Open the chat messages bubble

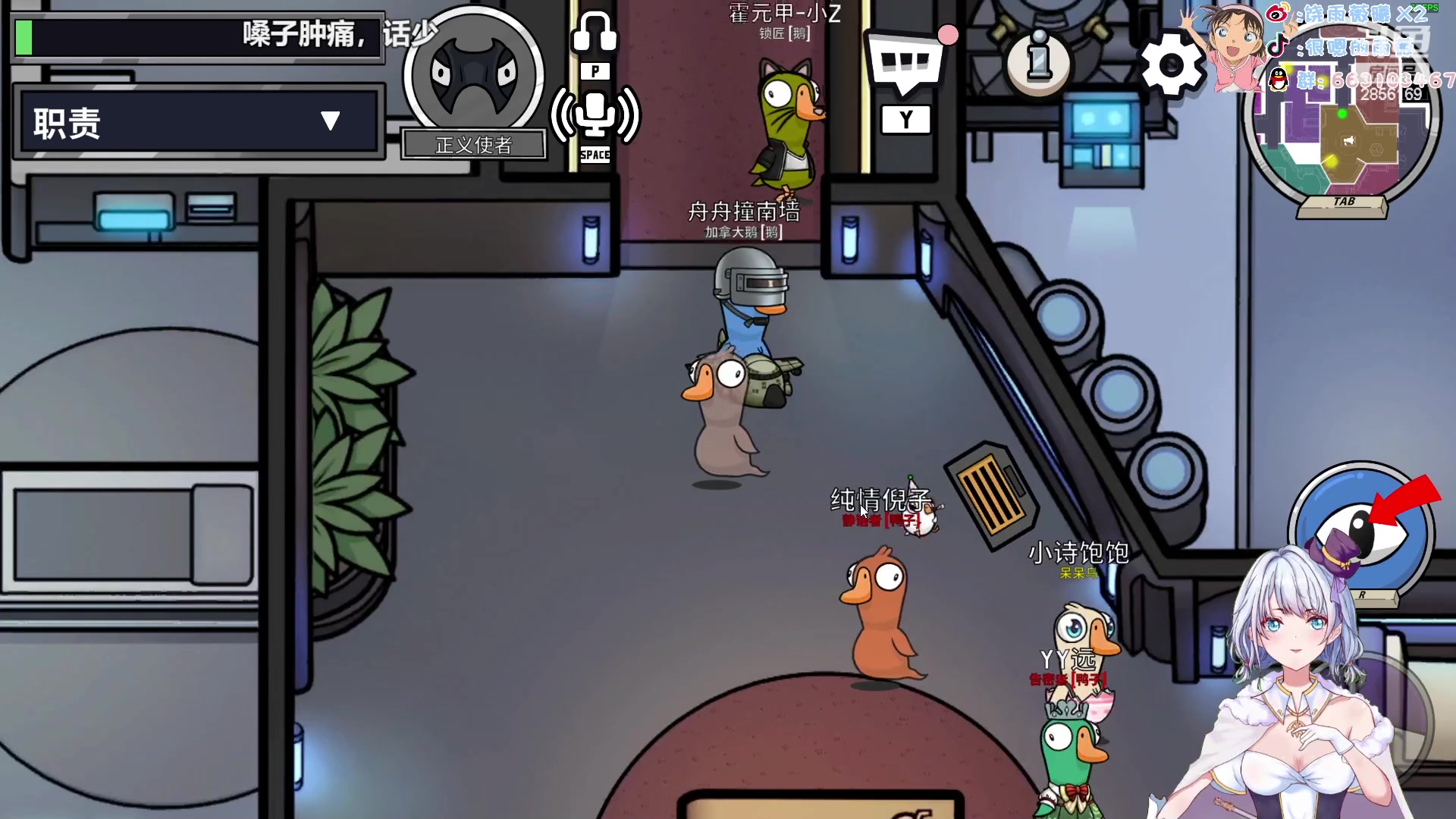tap(905, 65)
